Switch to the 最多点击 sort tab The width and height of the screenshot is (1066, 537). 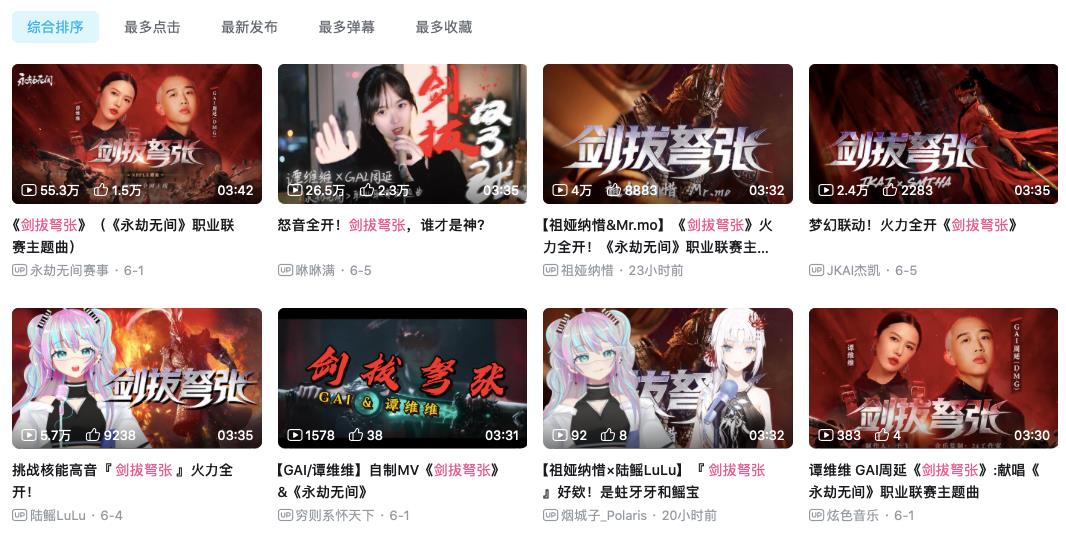pyautogui.click(x=152, y=27)
